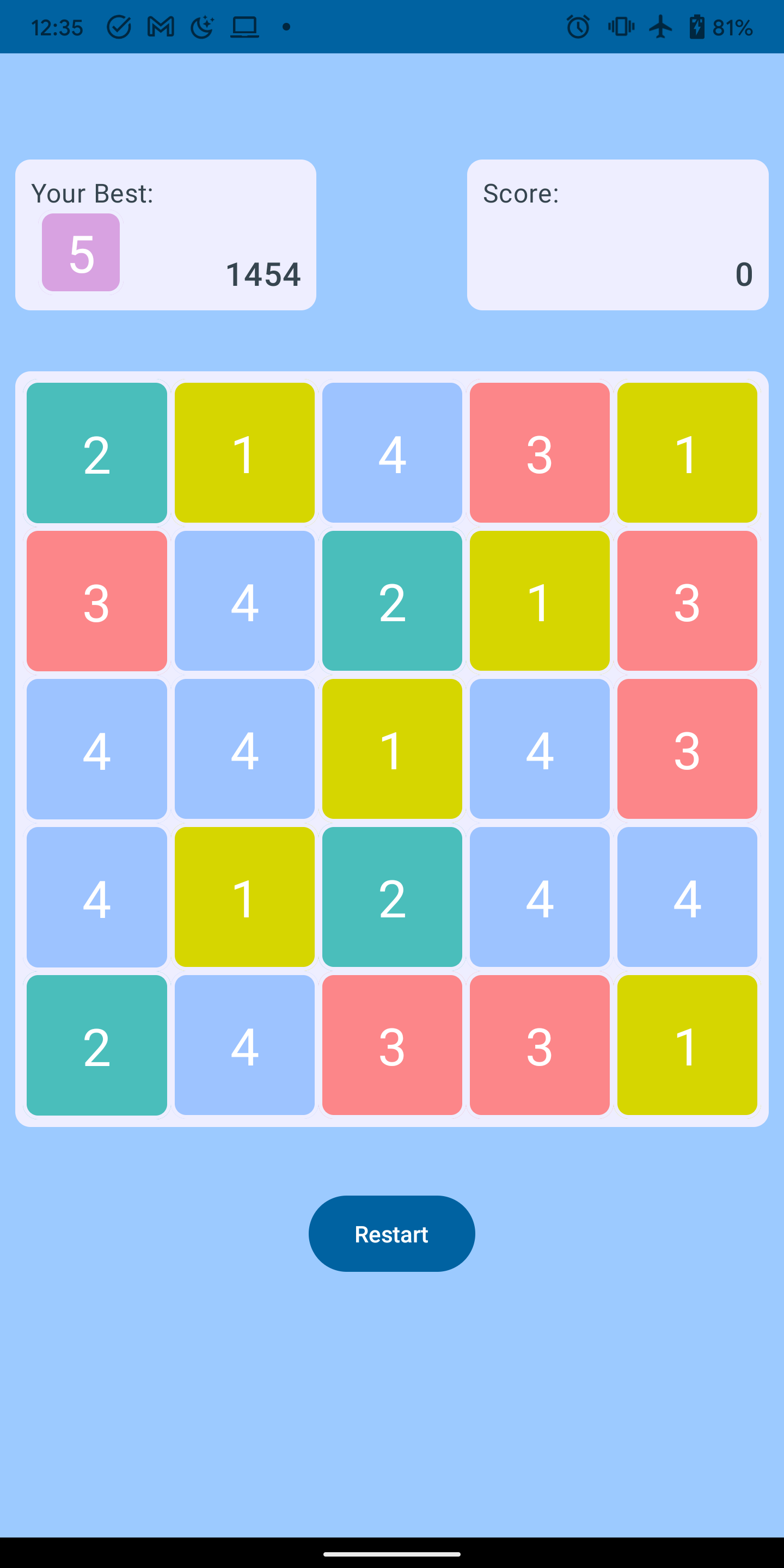Select the only 4 tile in the top row
The image size is (784, 1568).
pos(392,453)
